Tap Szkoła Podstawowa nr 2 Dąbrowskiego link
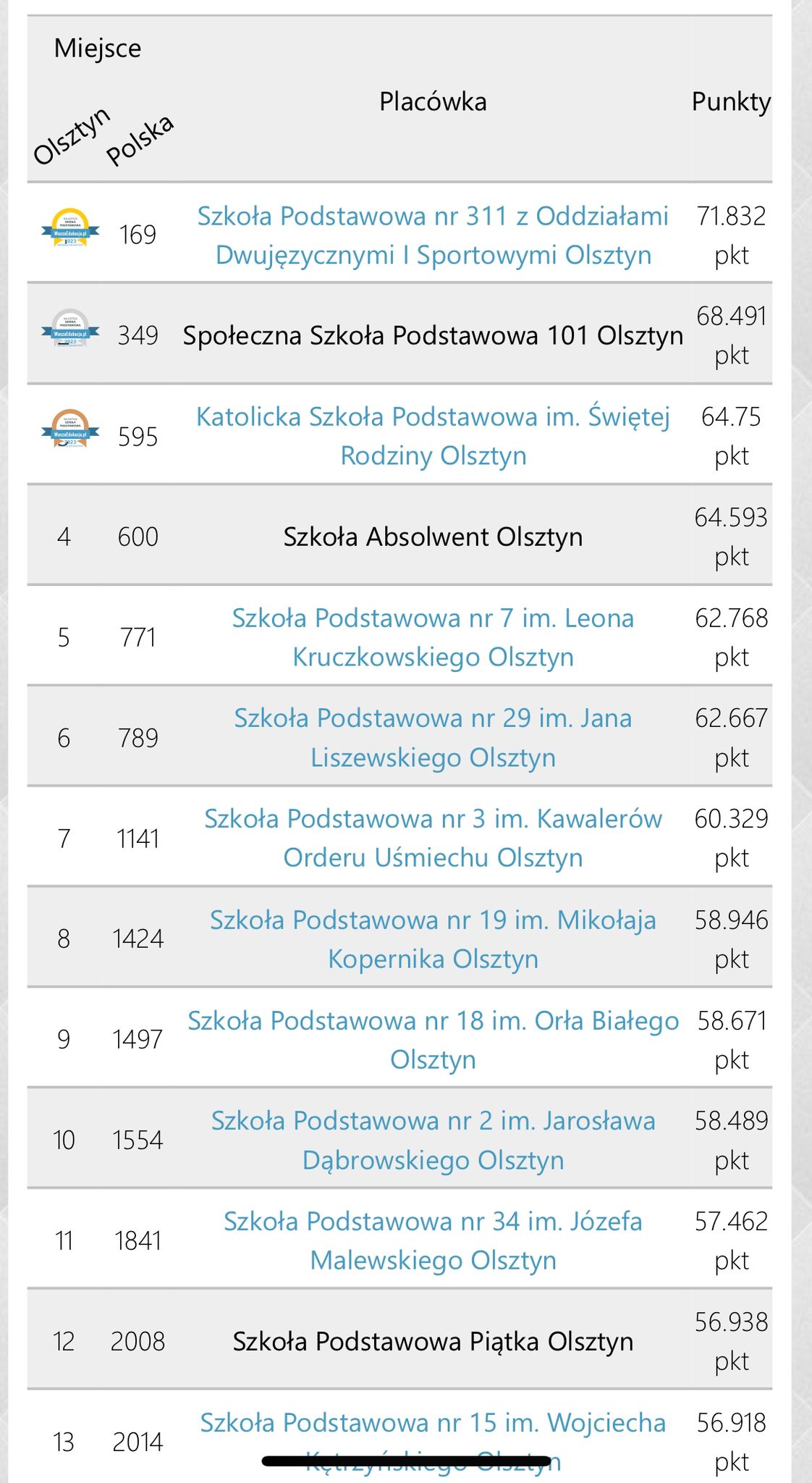 click(433, 1122)
